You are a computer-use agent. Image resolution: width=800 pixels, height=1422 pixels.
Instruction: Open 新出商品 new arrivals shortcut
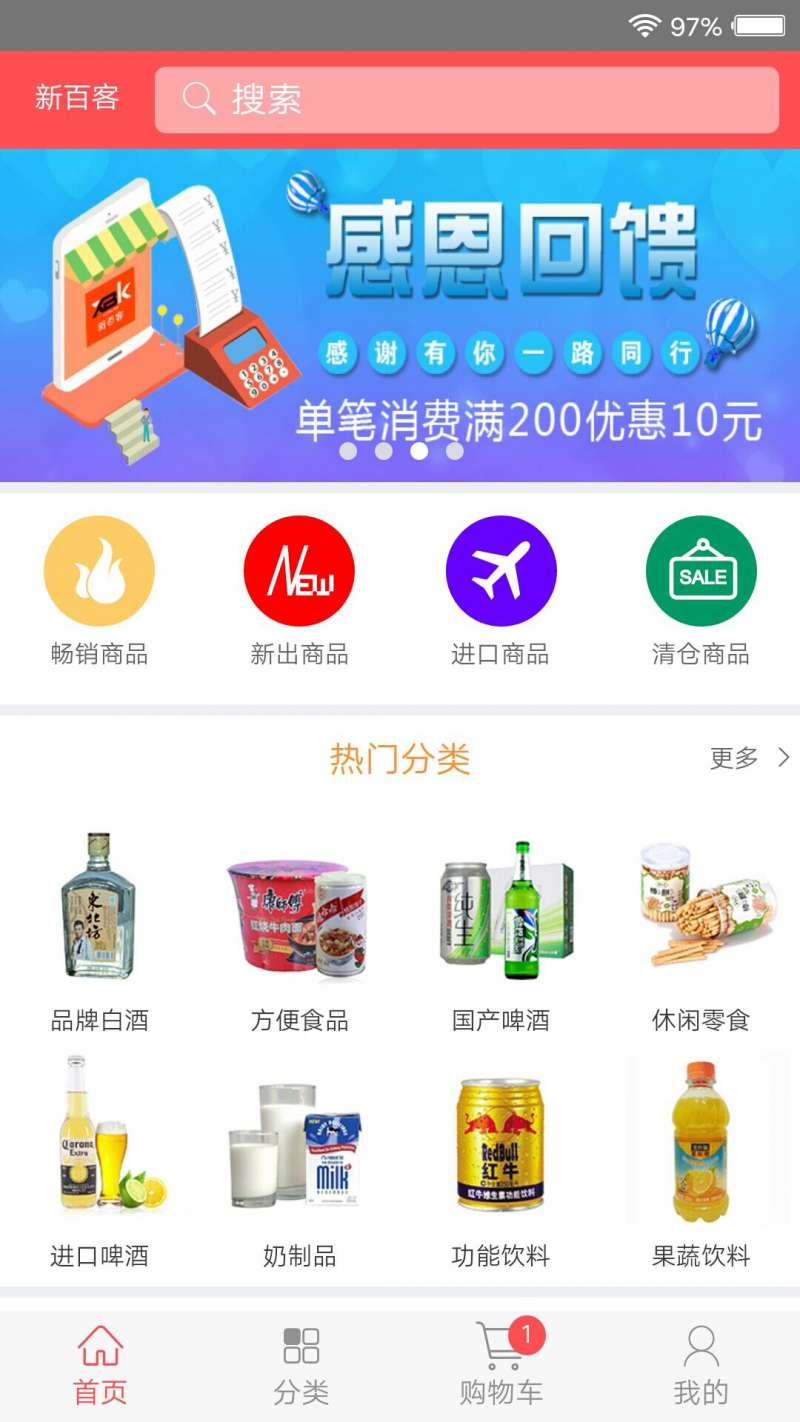(x=299, y=592)
